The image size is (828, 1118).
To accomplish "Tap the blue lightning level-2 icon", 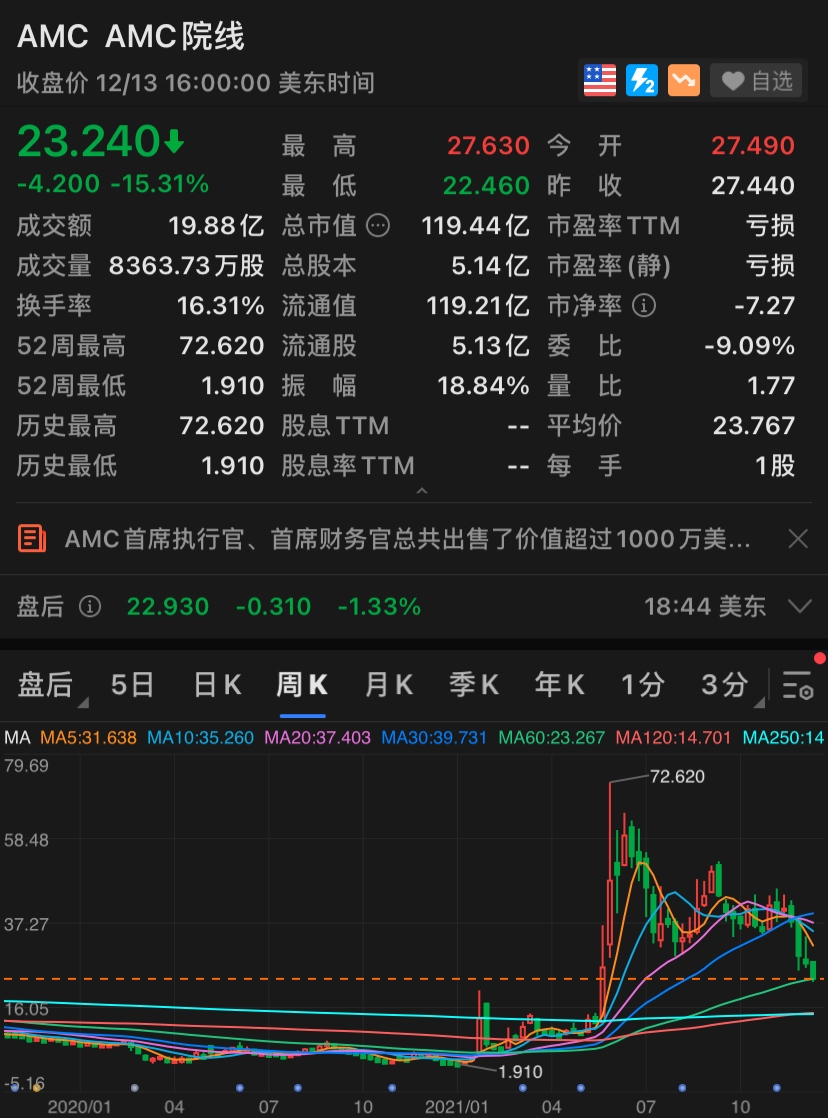I will pos(642,81).
